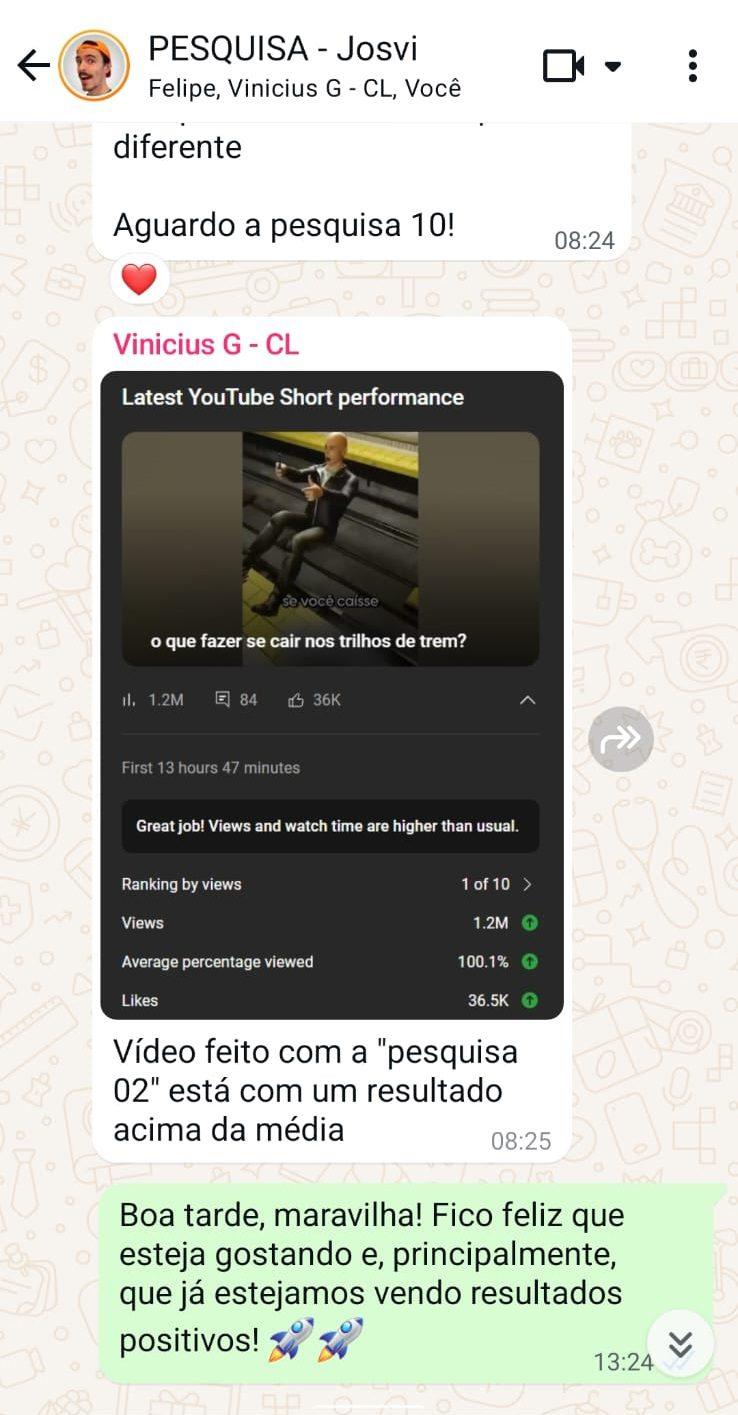Go back using the arrow
Image resolution: width=738 pixels, height=1415 pixels.
pos(33,66)
